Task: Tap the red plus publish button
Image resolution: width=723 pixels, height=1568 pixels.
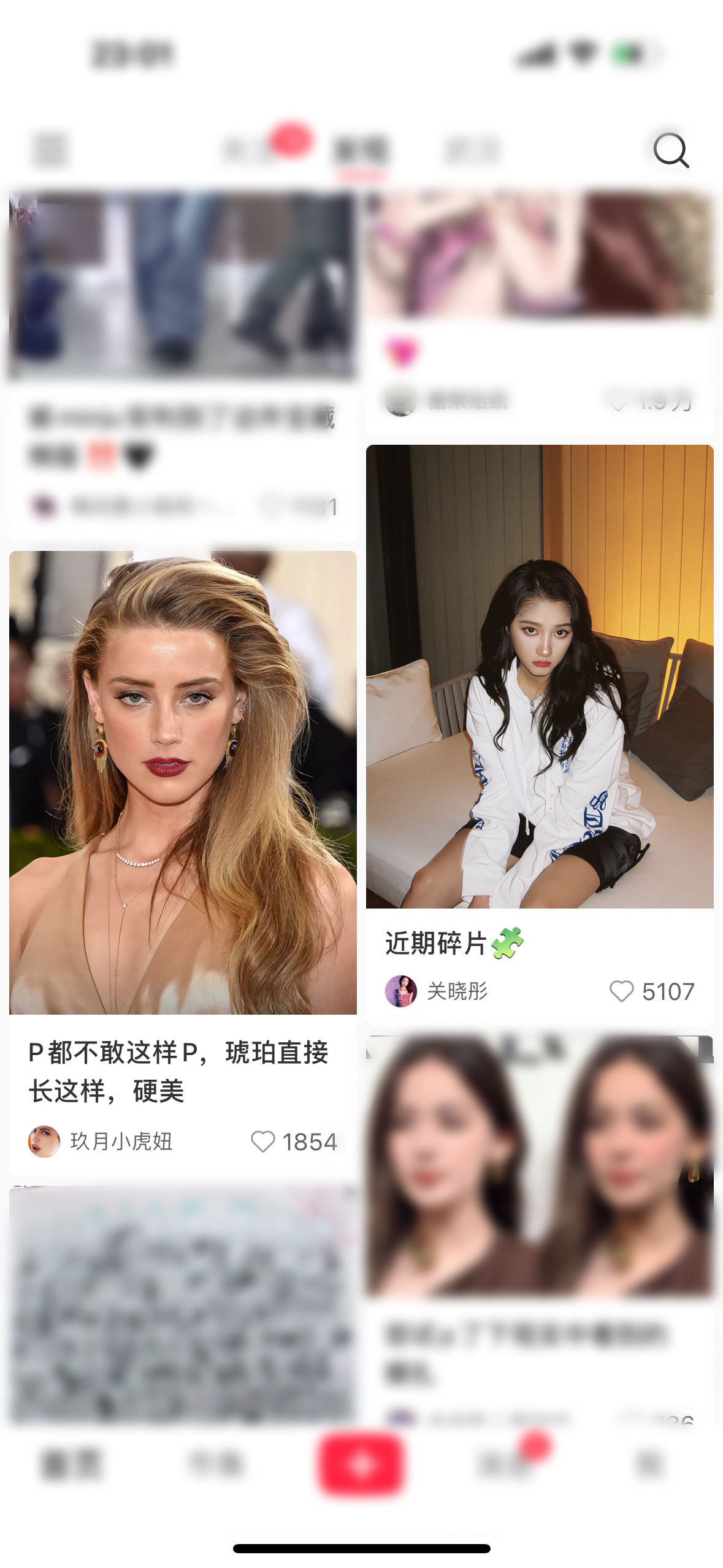Action: point(361,1461)
